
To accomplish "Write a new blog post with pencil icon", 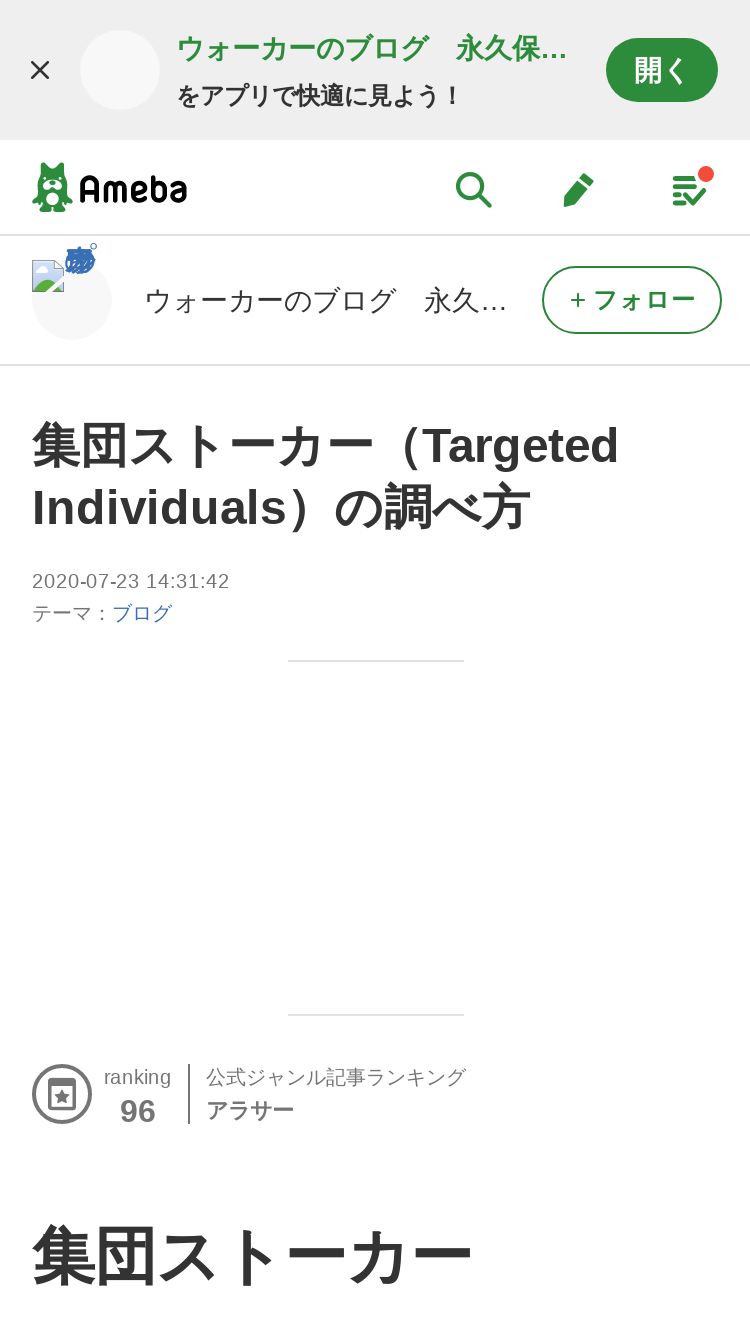I will [x=578, y=189].
